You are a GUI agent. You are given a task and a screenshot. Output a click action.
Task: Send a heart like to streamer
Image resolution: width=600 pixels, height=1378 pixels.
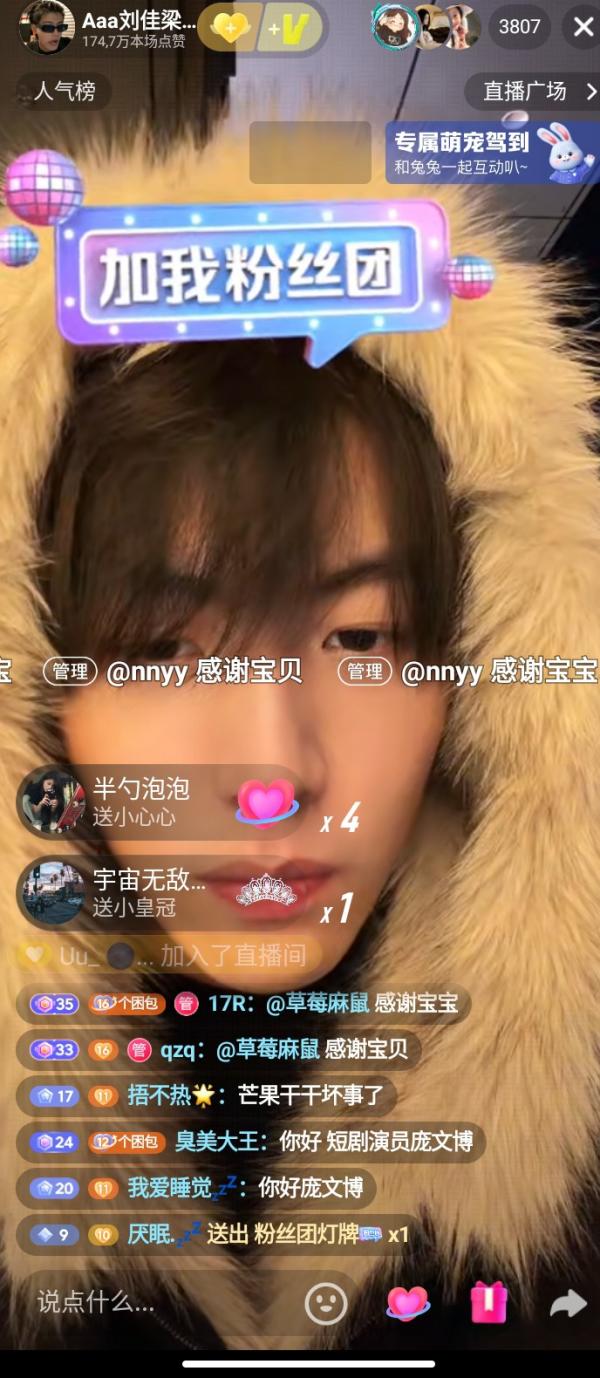[x=408, y=1303]
